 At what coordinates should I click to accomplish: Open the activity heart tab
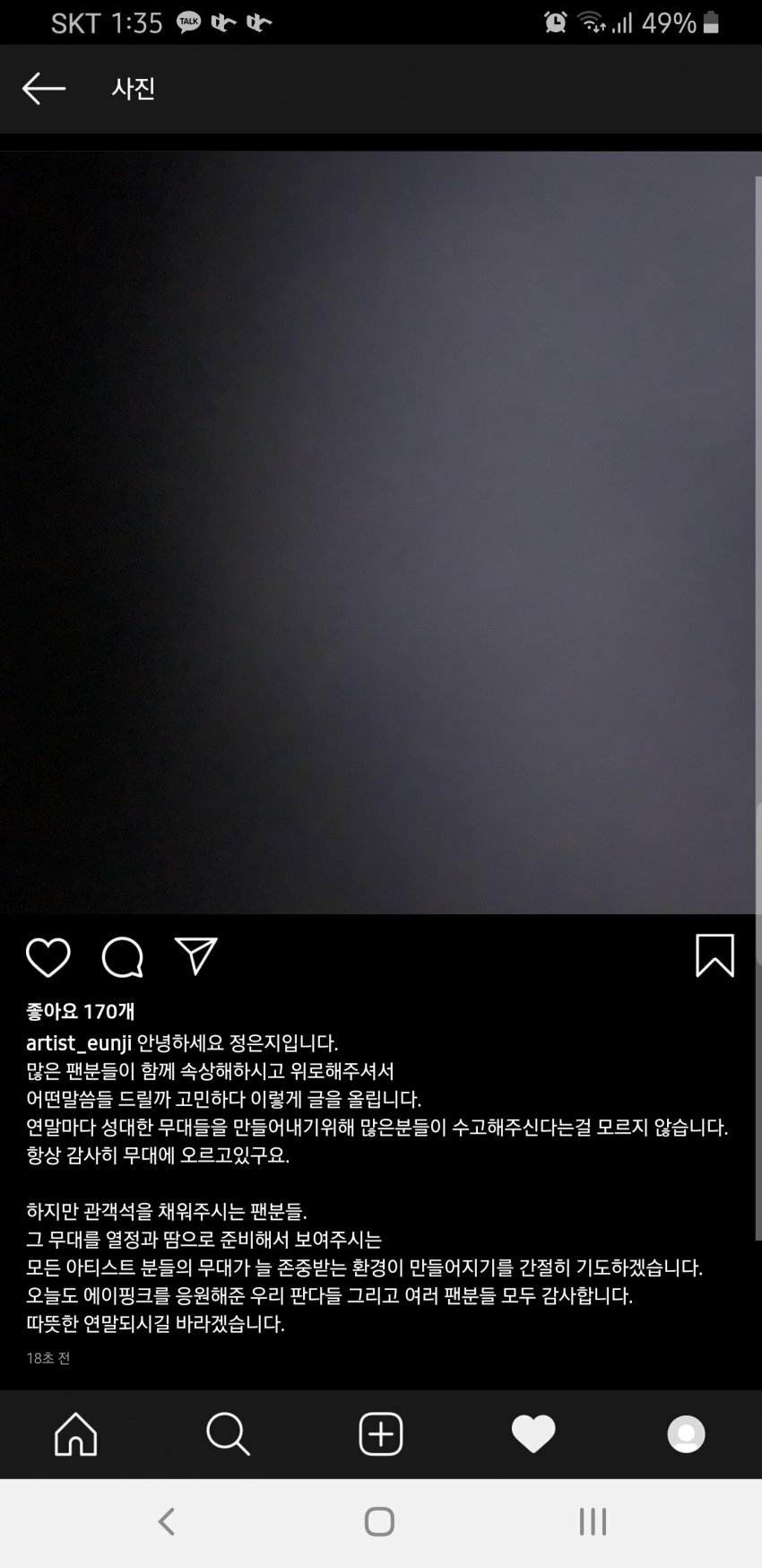click(x=533, y=1434)
